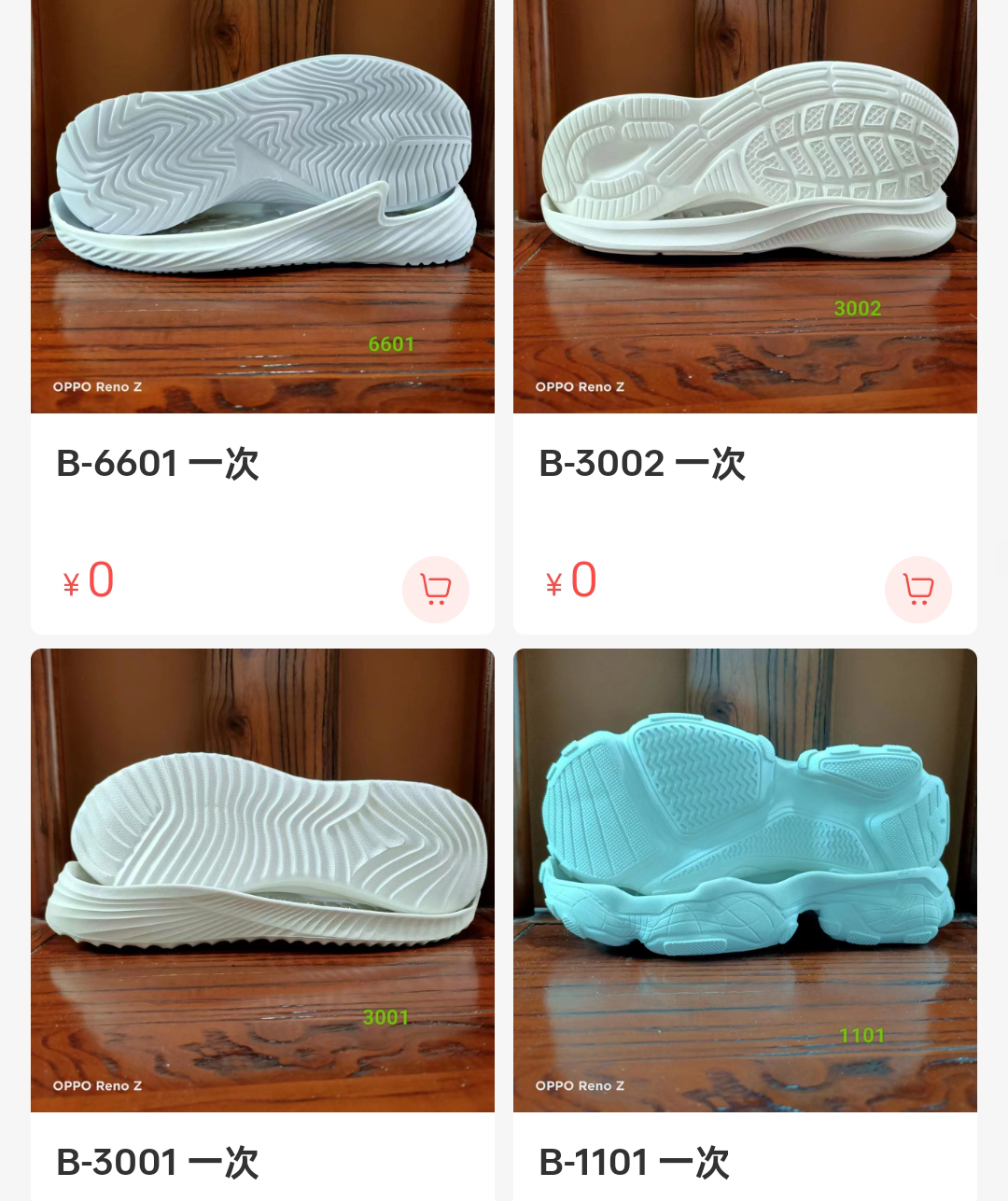
Task: Open the B-3002 shoe sole product
Action: 745,205
